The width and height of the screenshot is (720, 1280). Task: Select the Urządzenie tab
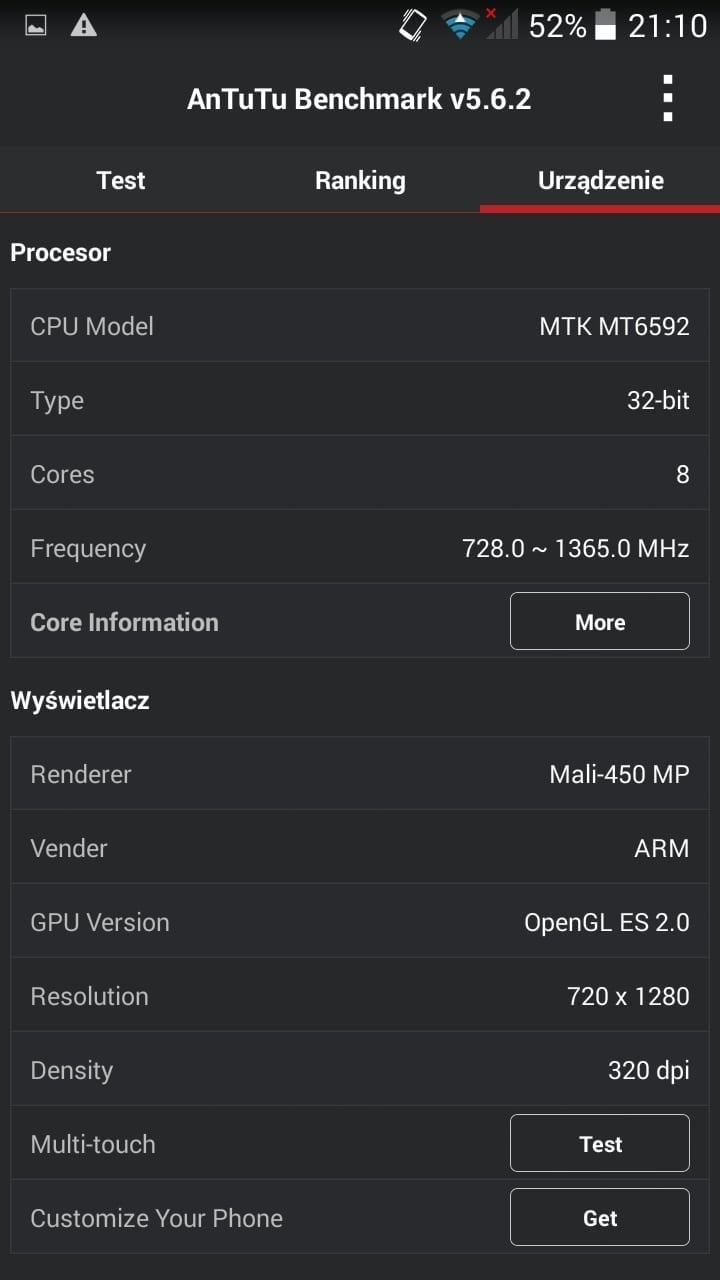tap(600, 180)
